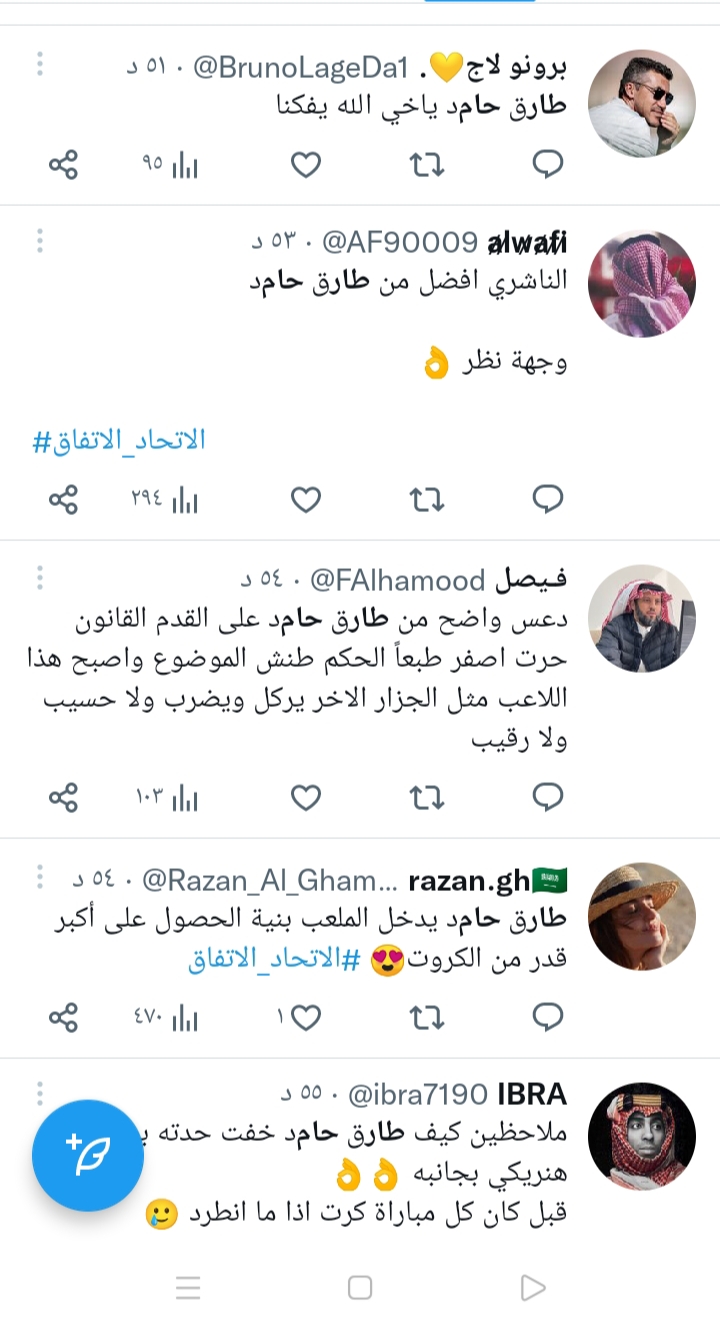Screen dimensions: 720x1332
Task: Share the razan.gh tweet
Action: [63, 1018]
